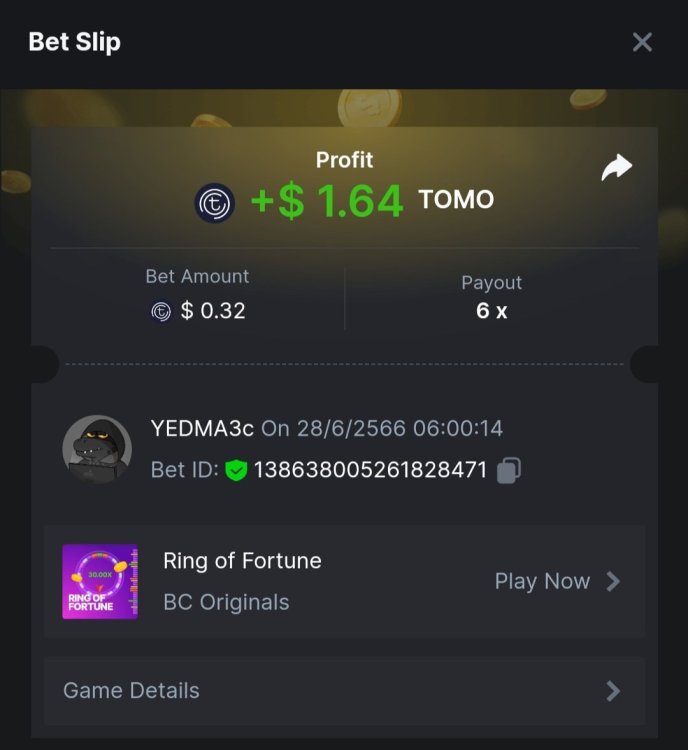Tap Play Now for Ring of Fortune
The height and width of the screenshot is (750, 688).
pyautogui.click(x=557, y=582)
